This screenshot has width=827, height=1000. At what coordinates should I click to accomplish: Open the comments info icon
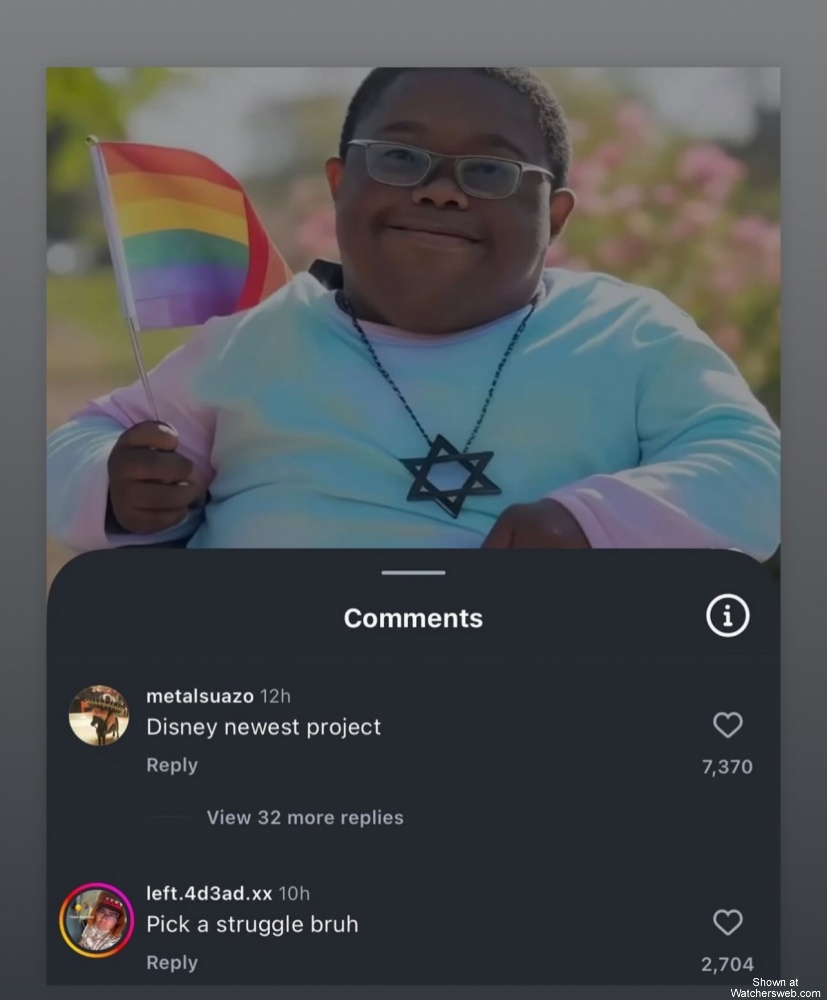click(727, 618)
